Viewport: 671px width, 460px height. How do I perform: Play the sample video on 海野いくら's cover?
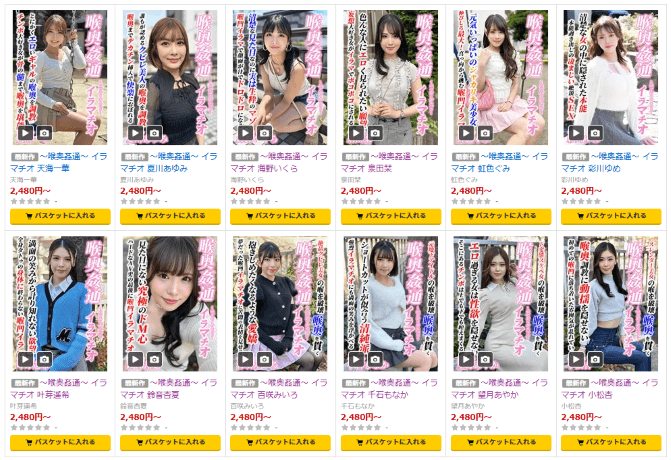(x=246, y=132)
